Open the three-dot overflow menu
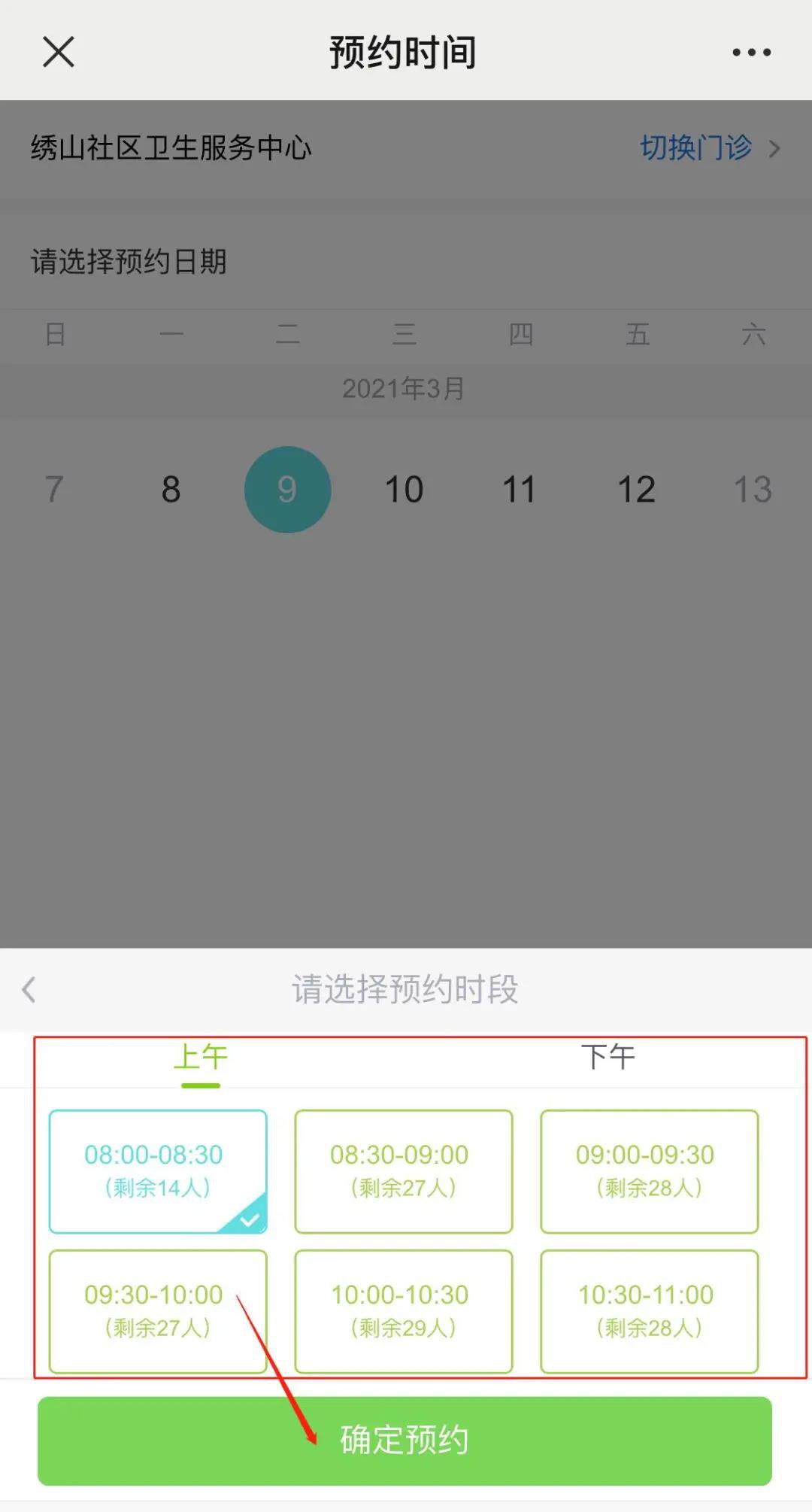Image resolution: width=812 pixels, height=1512 pixels. 751,52
